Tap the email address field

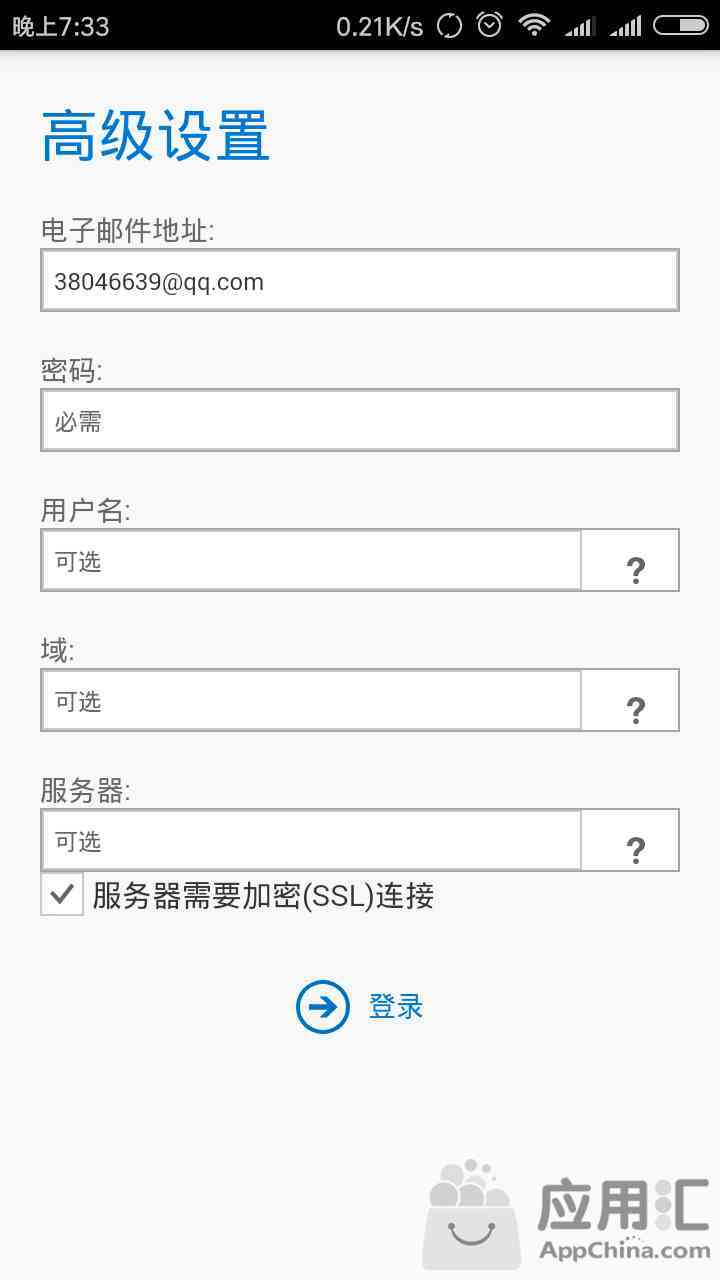point(360,280)
